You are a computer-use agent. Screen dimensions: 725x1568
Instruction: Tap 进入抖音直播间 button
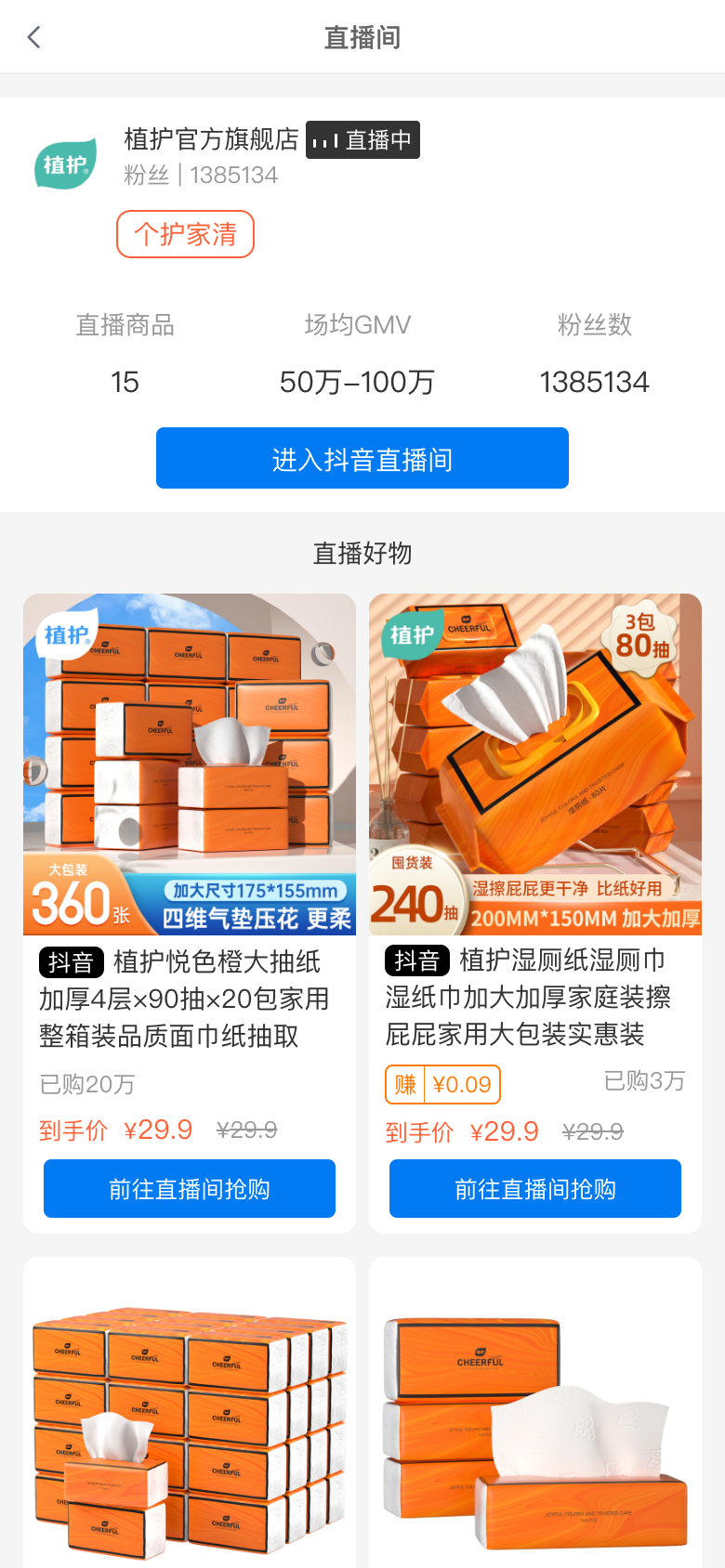coord(362,458)
